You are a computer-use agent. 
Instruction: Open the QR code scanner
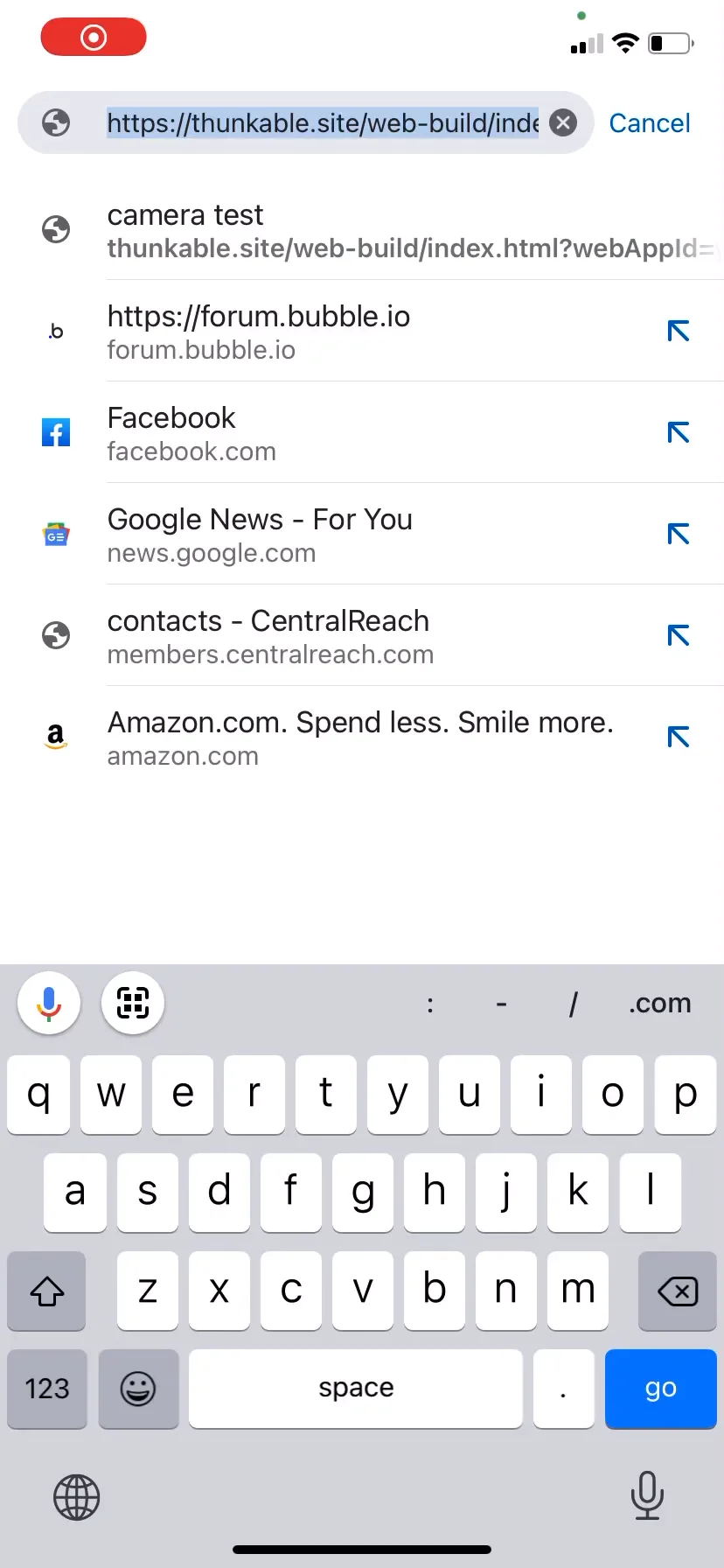click(133, 1003)
